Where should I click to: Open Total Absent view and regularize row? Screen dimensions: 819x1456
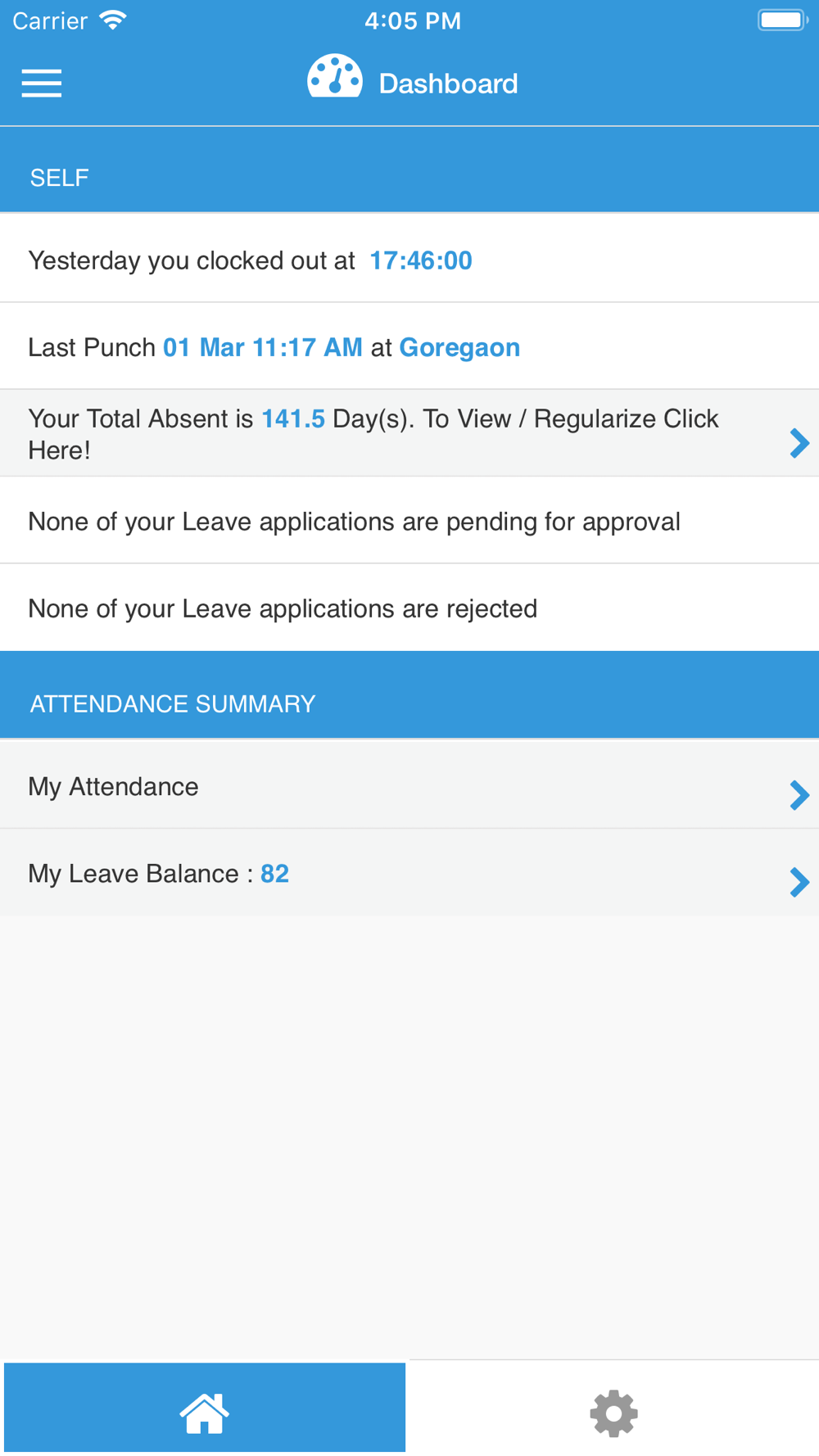pos(409,433)
